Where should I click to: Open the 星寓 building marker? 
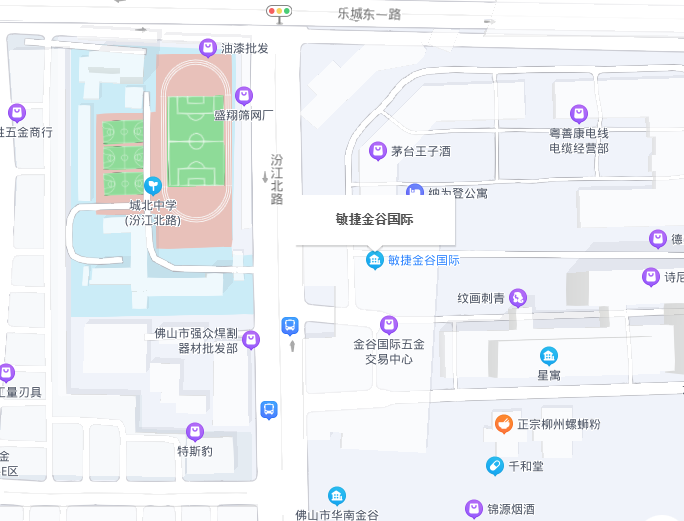548,356
